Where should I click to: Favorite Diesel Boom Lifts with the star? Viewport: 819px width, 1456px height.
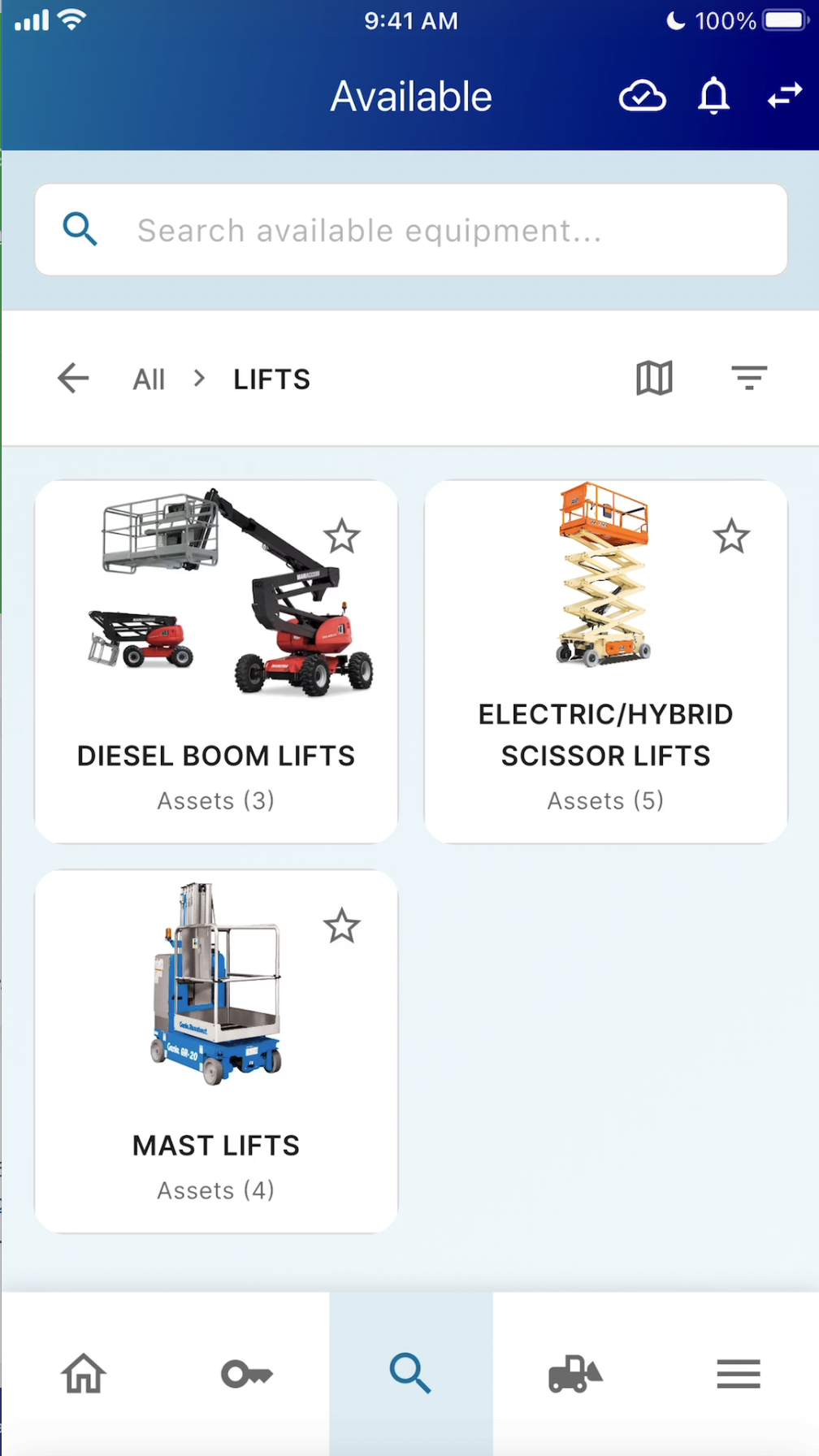(x=341, y=536)
